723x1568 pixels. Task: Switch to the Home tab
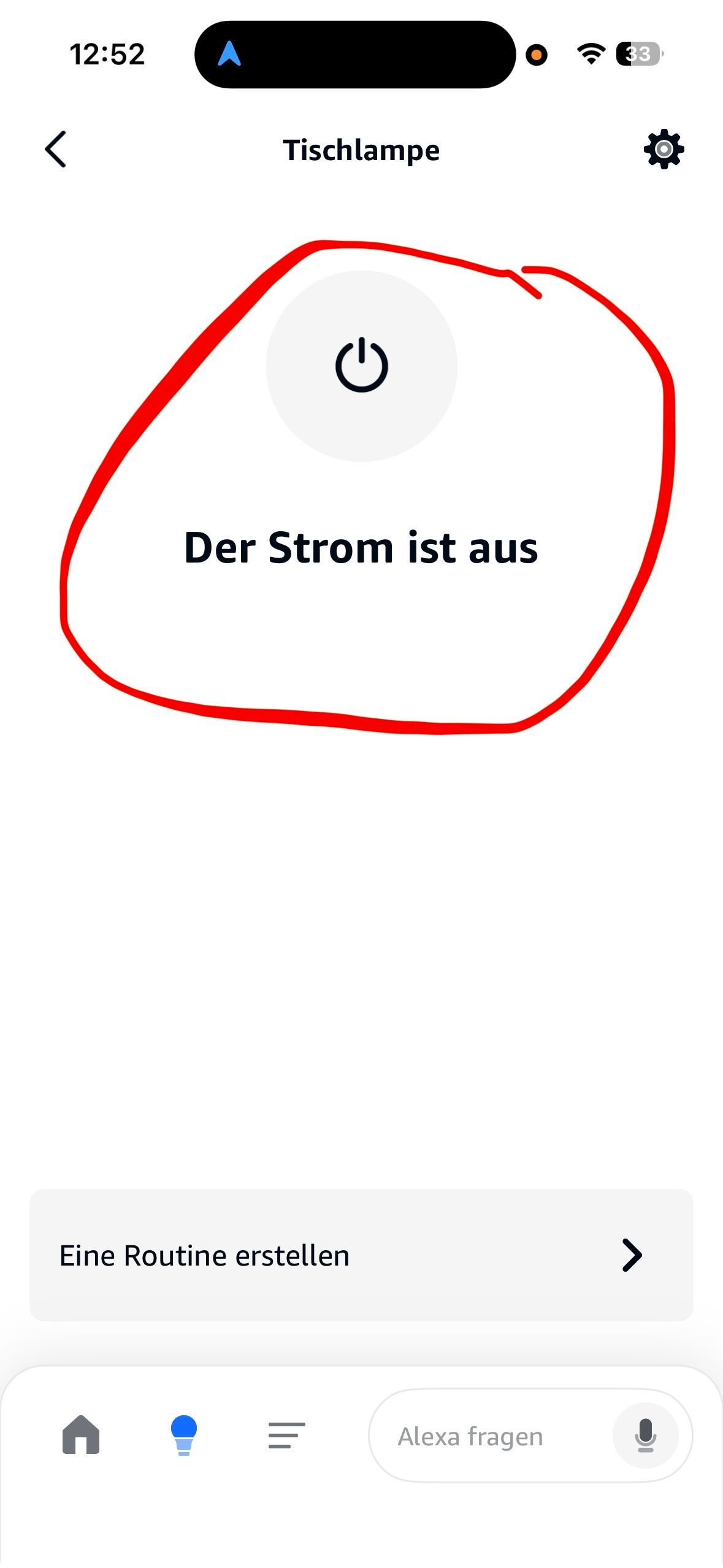(x=81, y=1435)
